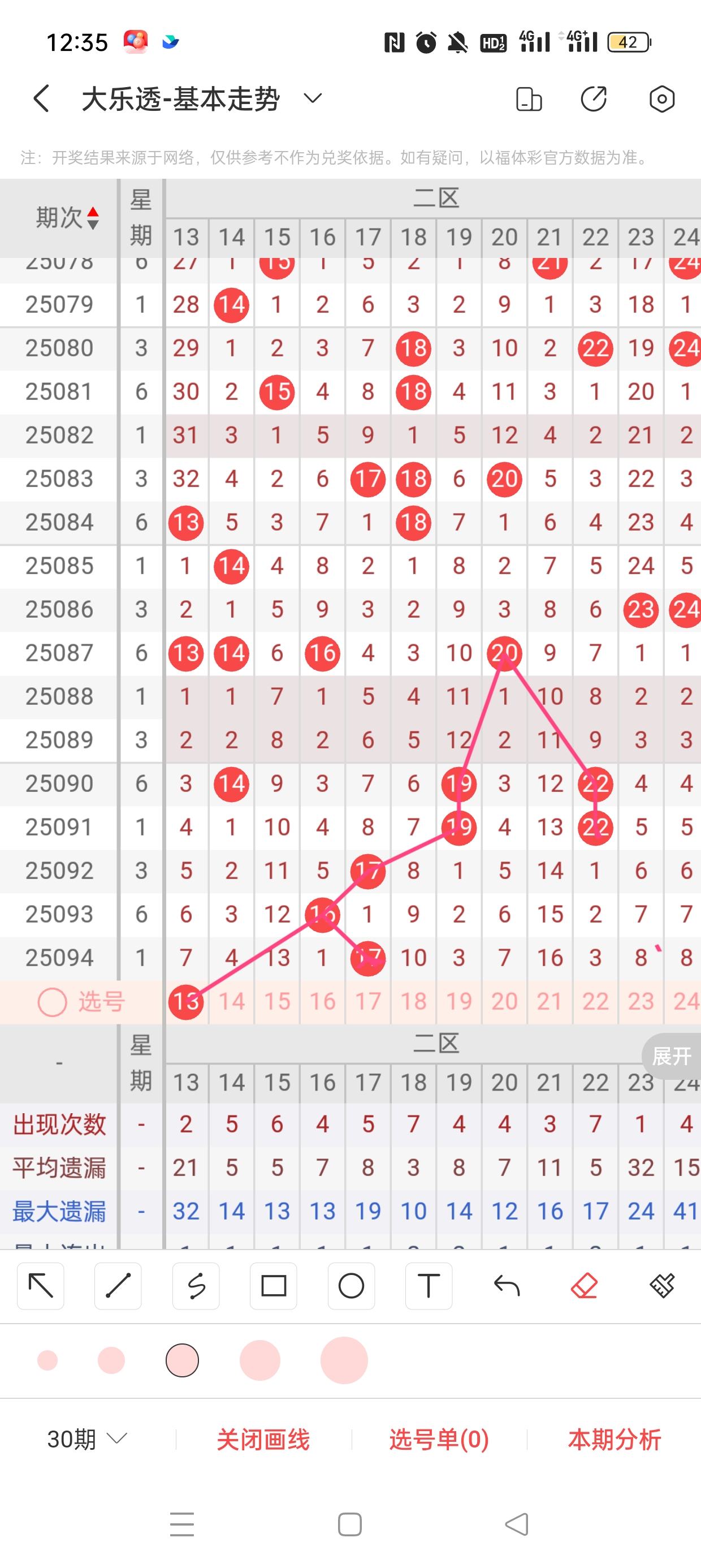Tap 展开 to expand the statistics
Viewport: 701px width, 1568px height.
(x=671, y=1056)
